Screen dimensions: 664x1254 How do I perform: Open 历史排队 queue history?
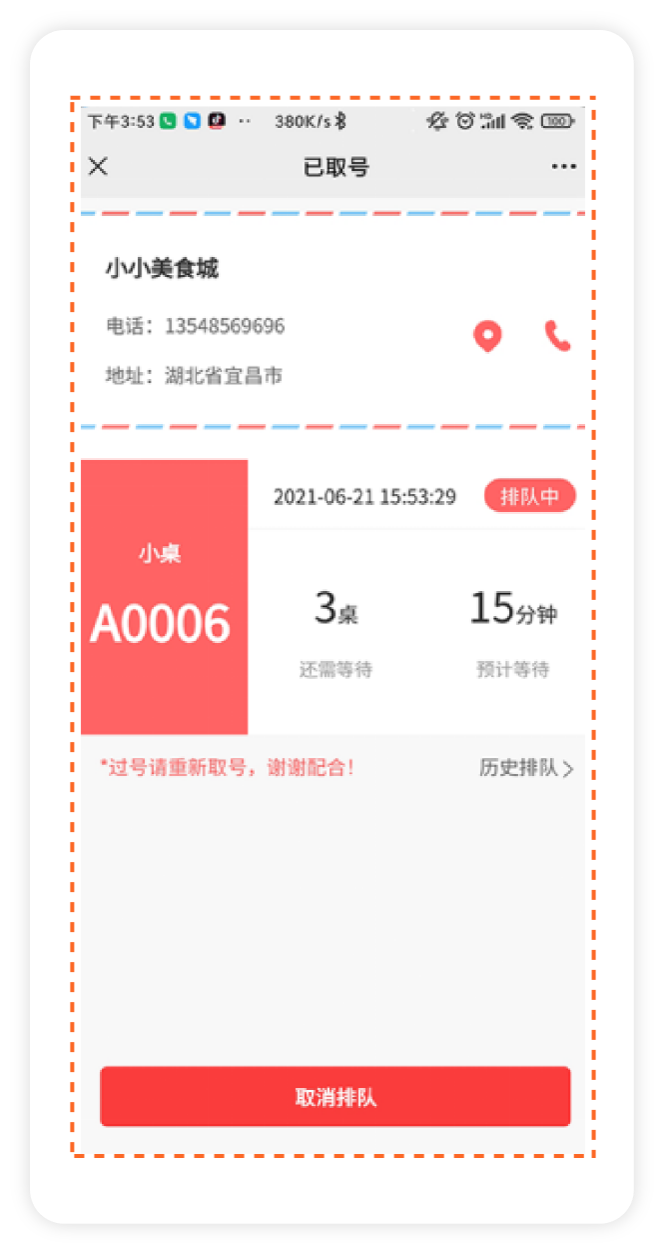coord(526,768)
